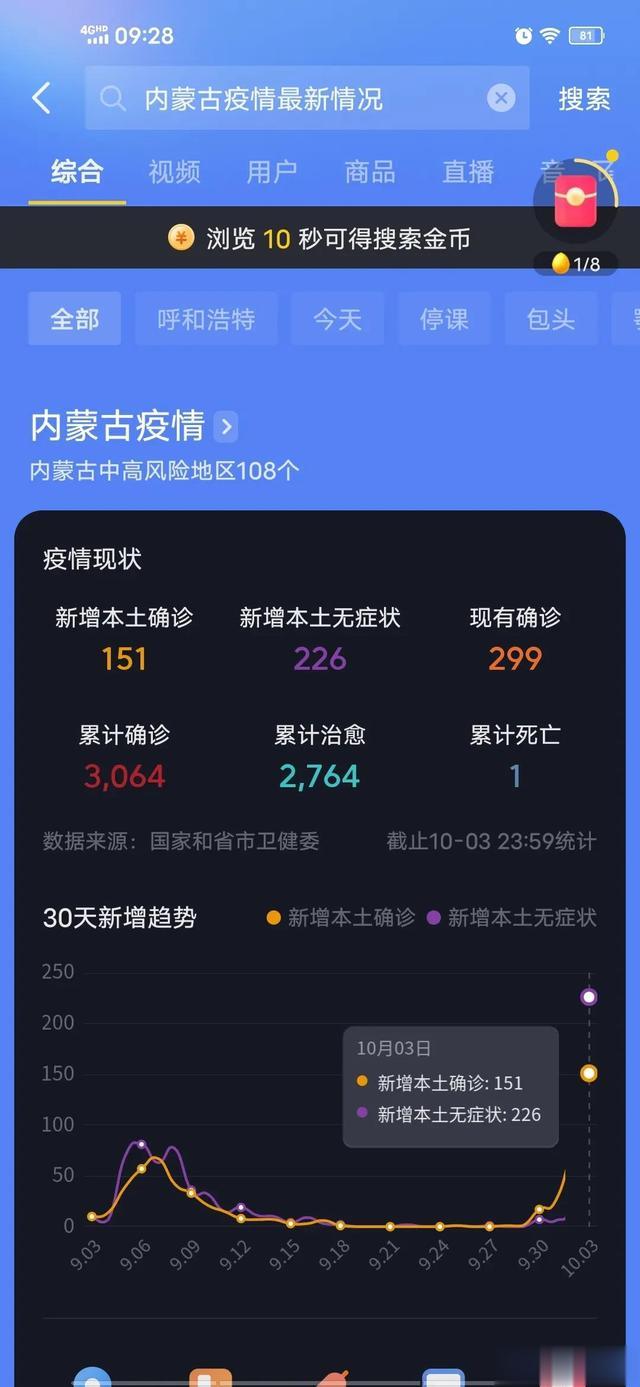Screen dimensions: 640x1387
Task: Select the 10.03 purple asymptomatic data point
Action: tap(589, 996)
